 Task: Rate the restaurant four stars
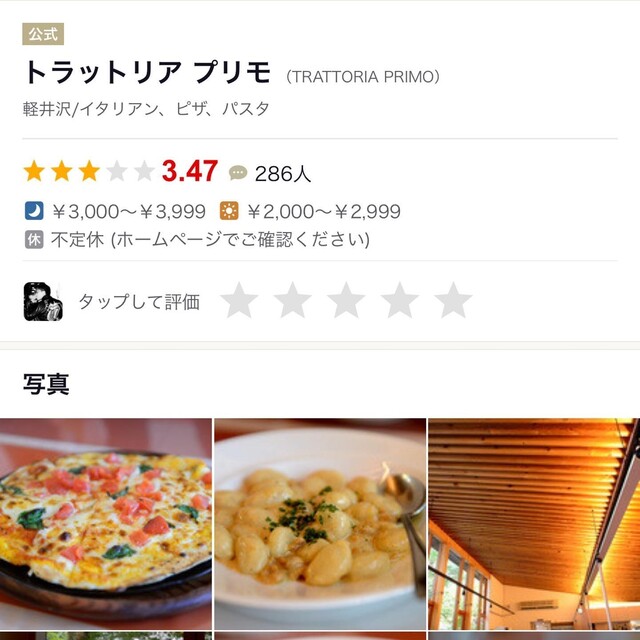[400, 300]
